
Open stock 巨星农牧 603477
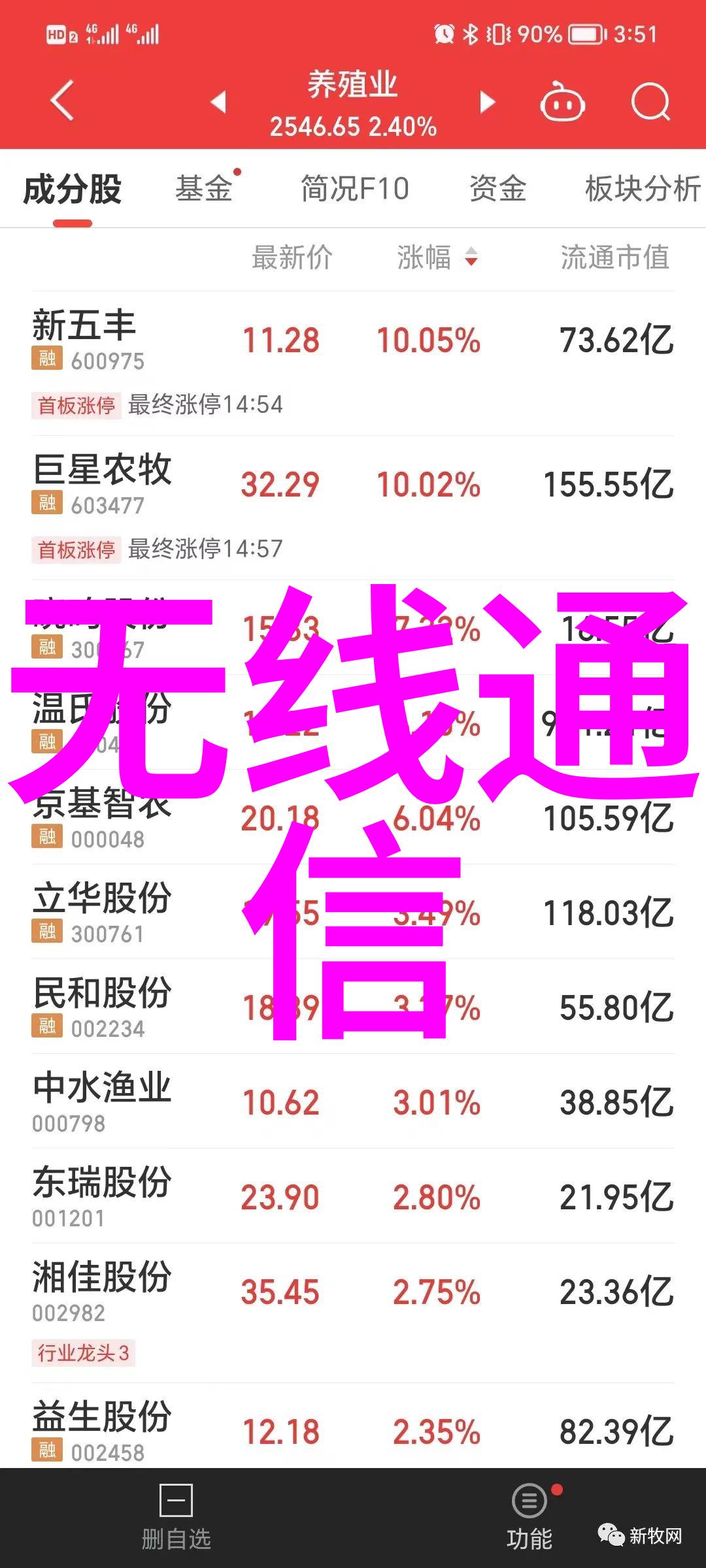click(x=353, y=508)
